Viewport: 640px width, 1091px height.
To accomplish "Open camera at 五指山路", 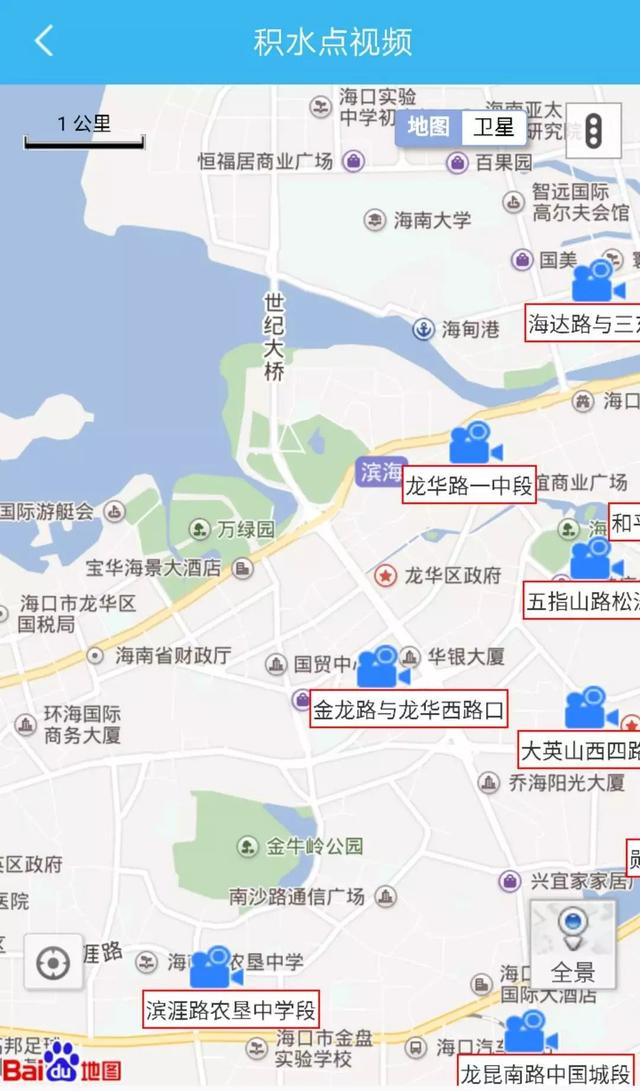I will tap(594, 560).
